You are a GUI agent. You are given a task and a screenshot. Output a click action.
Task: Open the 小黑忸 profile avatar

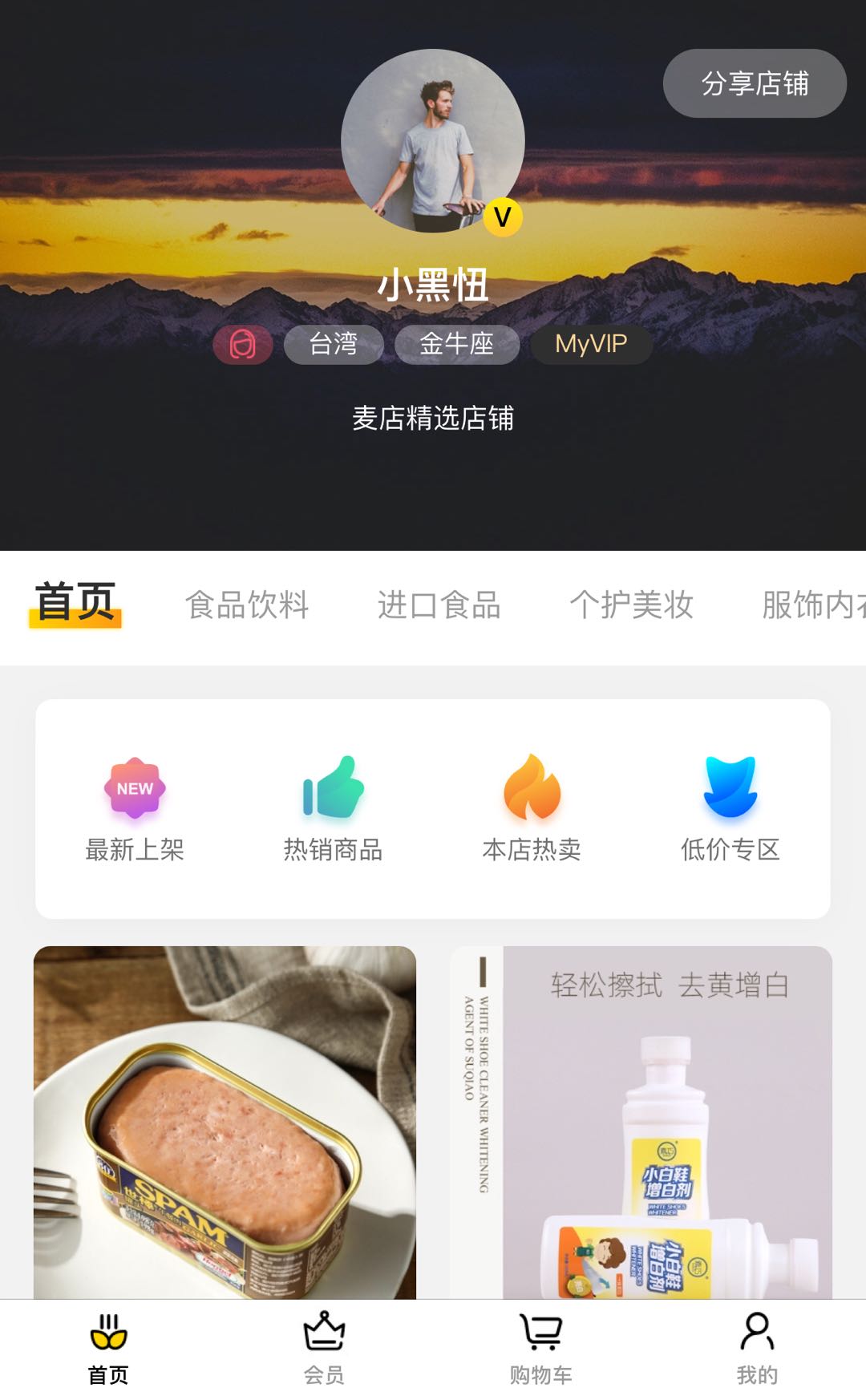(x=433, y=141)
